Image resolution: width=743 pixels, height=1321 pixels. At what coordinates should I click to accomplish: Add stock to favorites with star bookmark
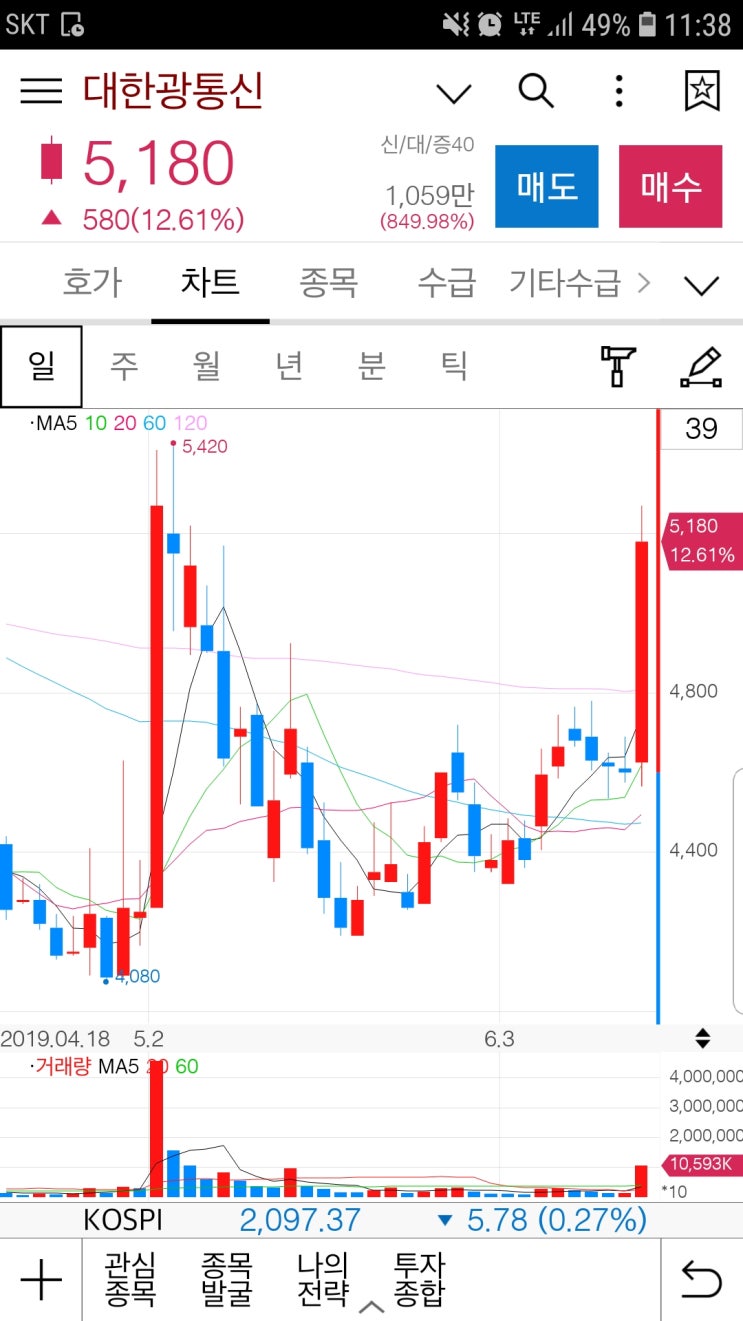point(702,91)
